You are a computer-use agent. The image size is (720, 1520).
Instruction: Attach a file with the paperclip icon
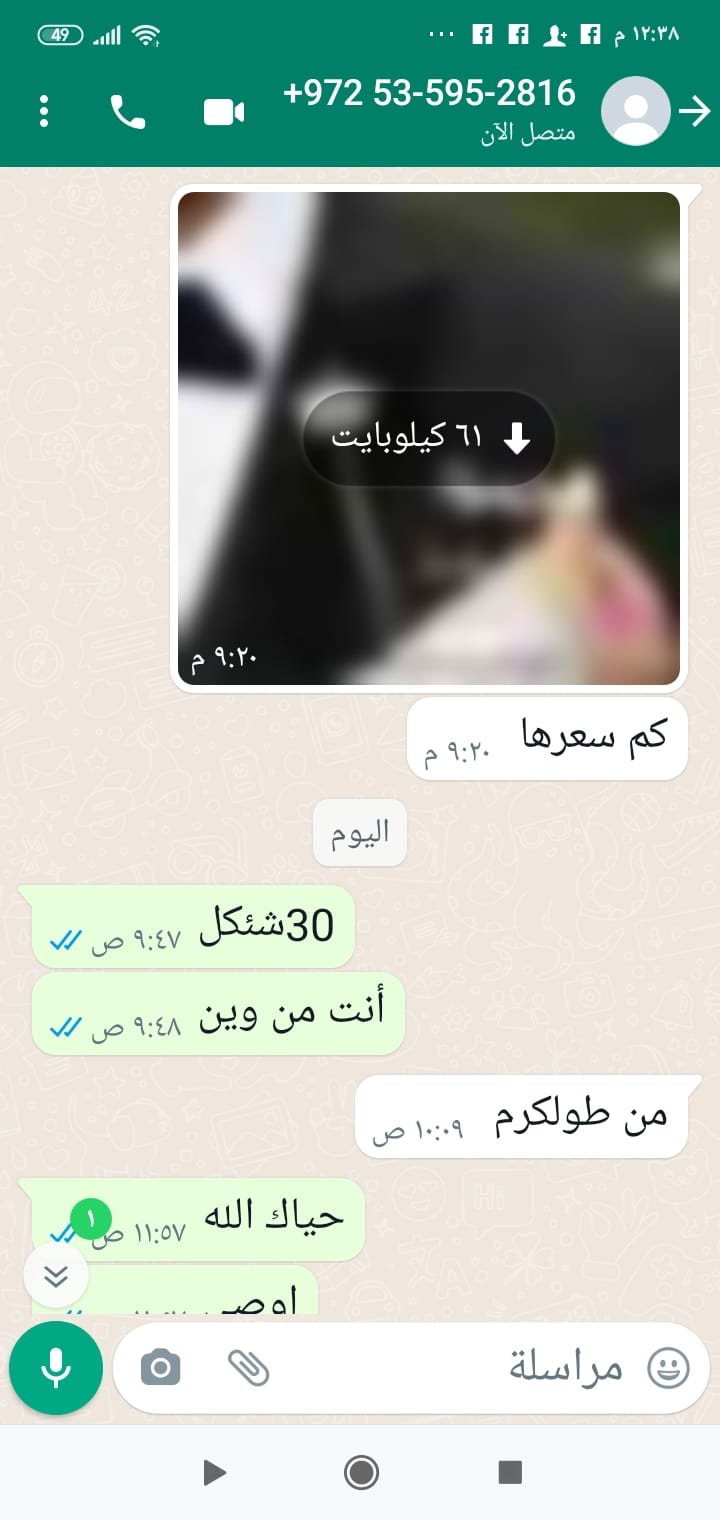pos(248,1367)
